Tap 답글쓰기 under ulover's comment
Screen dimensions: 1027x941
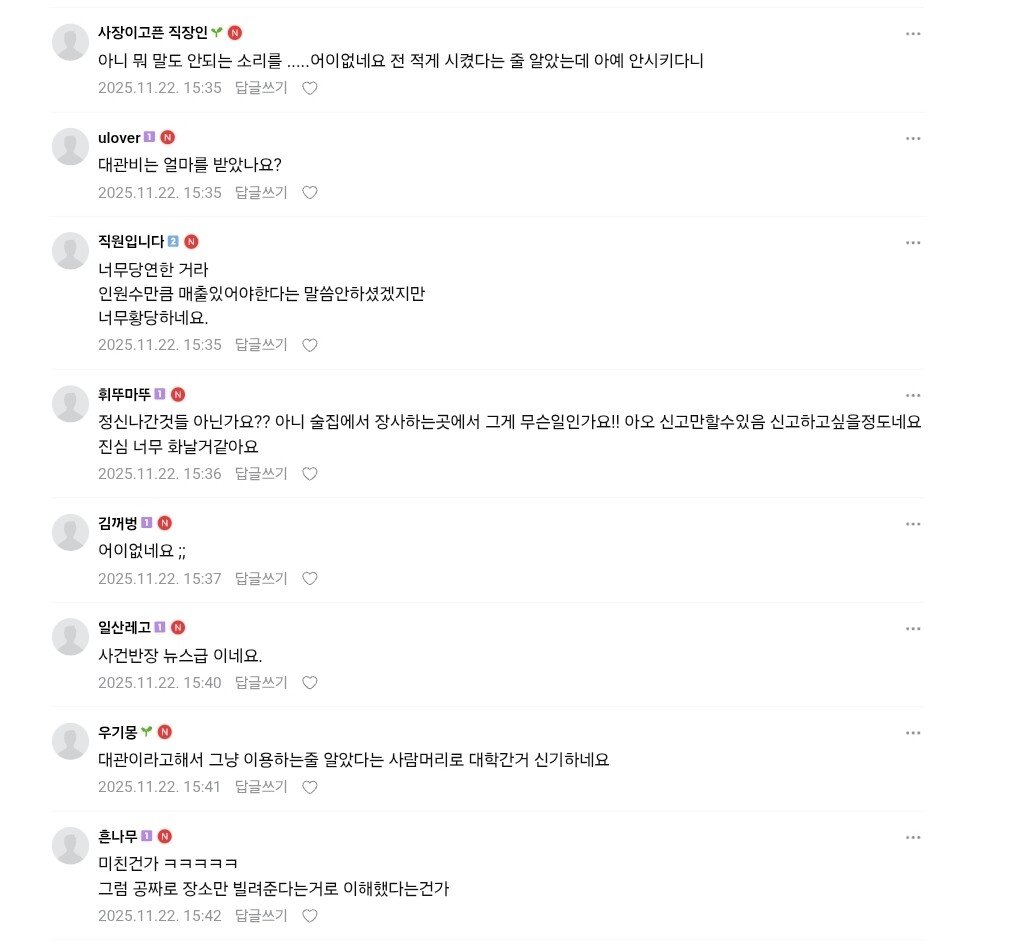(261, 193)
